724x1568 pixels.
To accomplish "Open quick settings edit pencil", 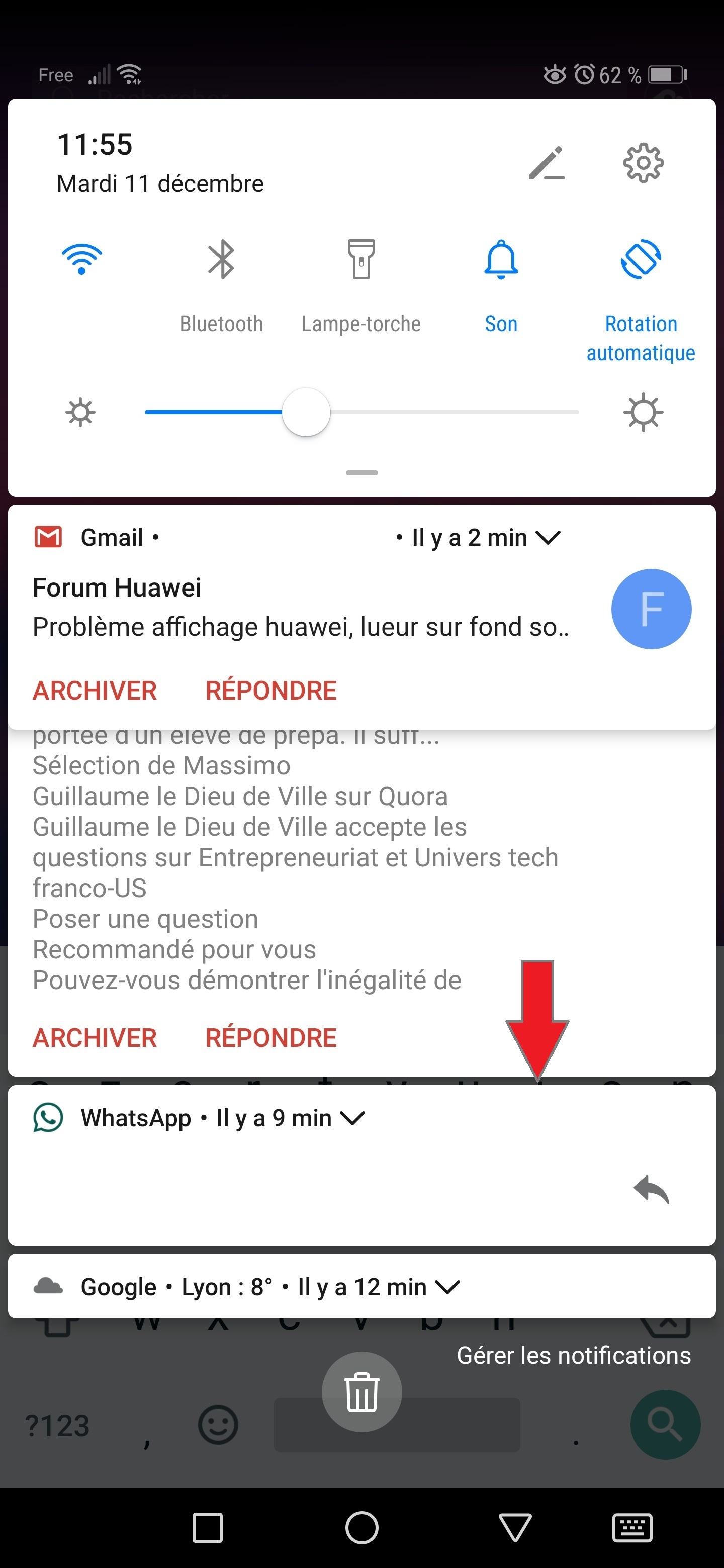I will tap(546, 163).
